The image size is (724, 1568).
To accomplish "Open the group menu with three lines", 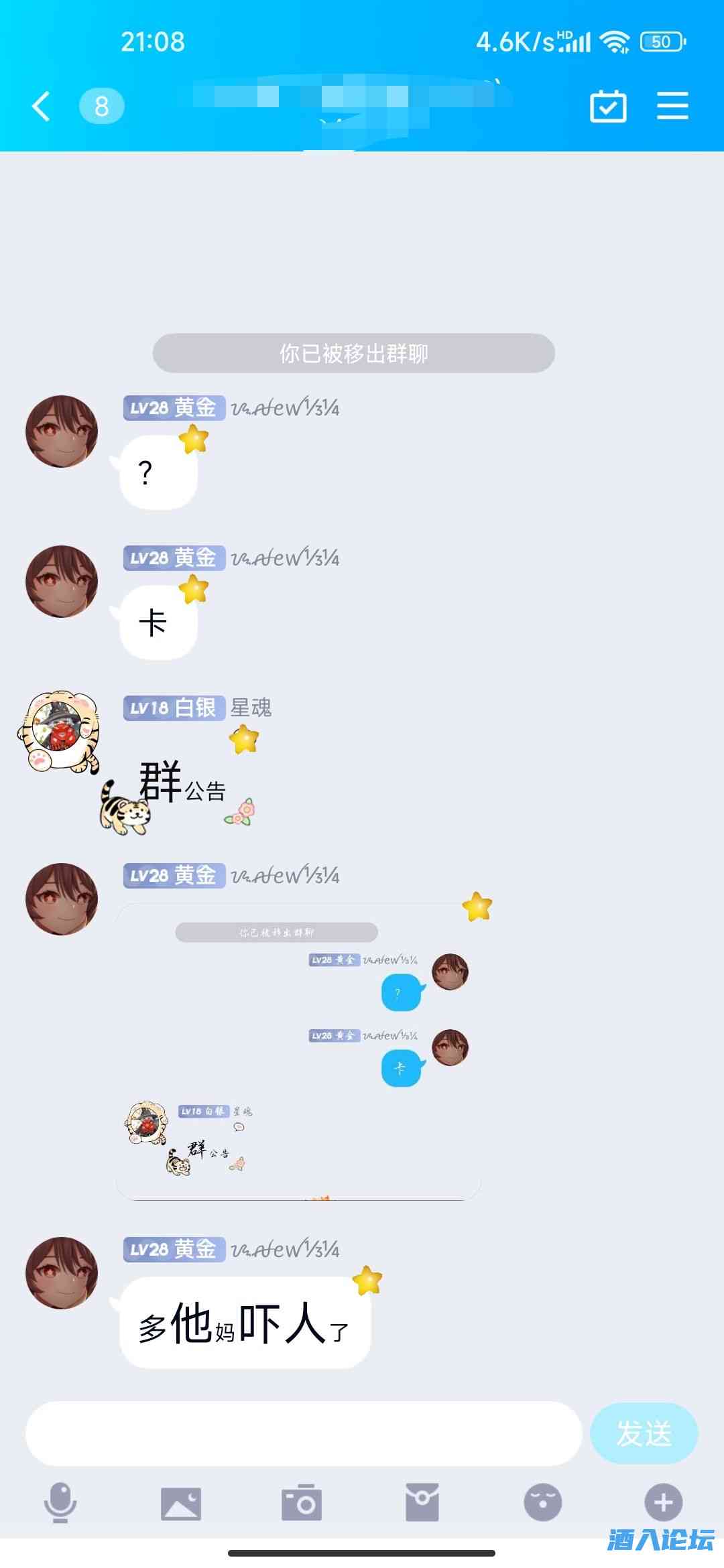I will [x=672, y=106].
